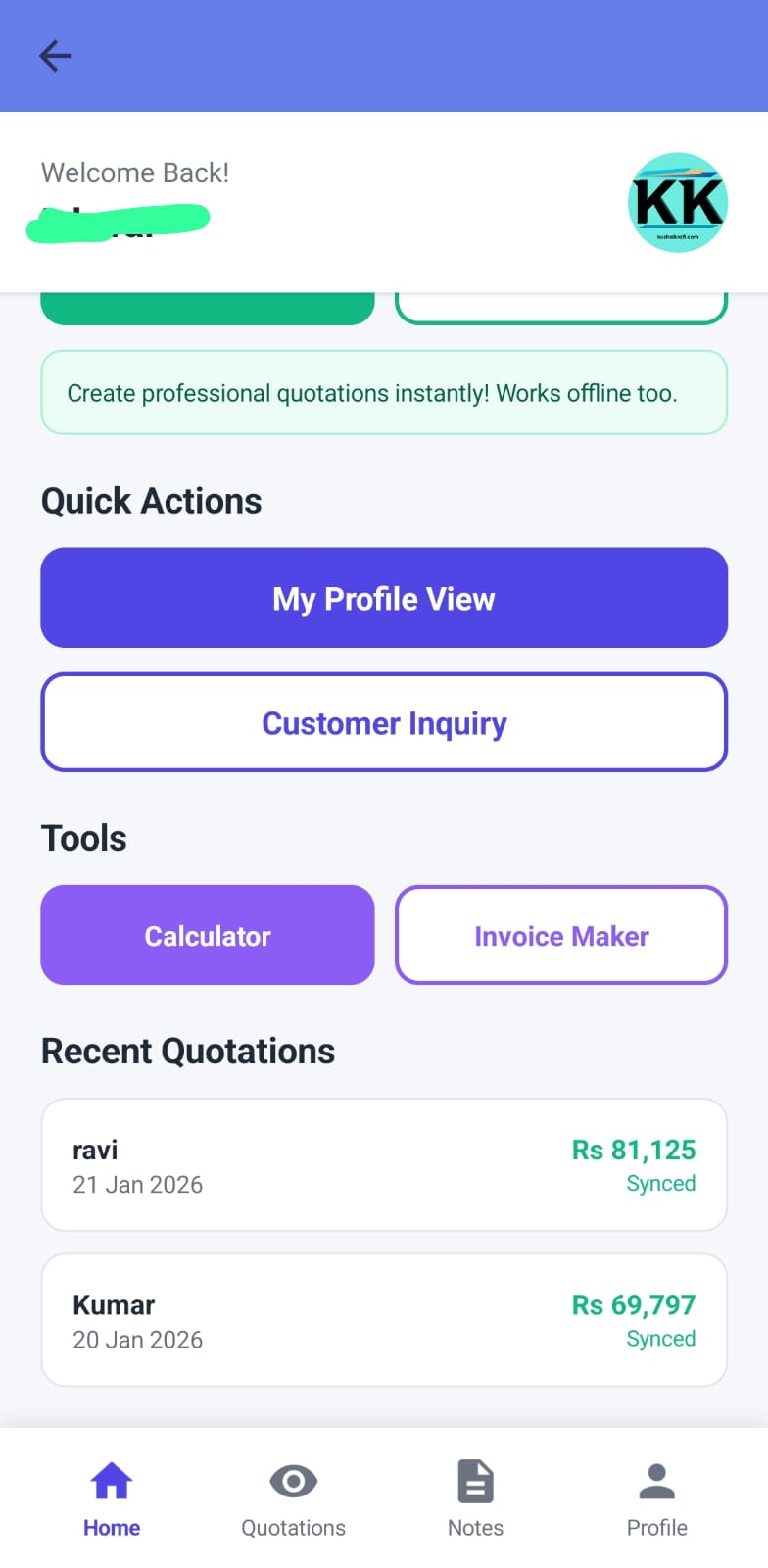
Task: Launch the Calculator tool
Action: click(207, 935)
